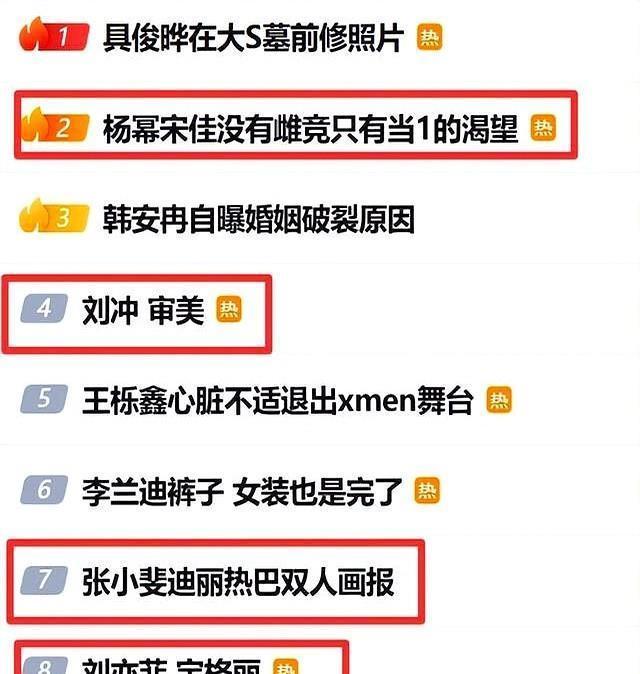Screen dimensions: 640x674
Task: Open the second-ranked topic about 杨幂宋佳
Action: (310, 128)
